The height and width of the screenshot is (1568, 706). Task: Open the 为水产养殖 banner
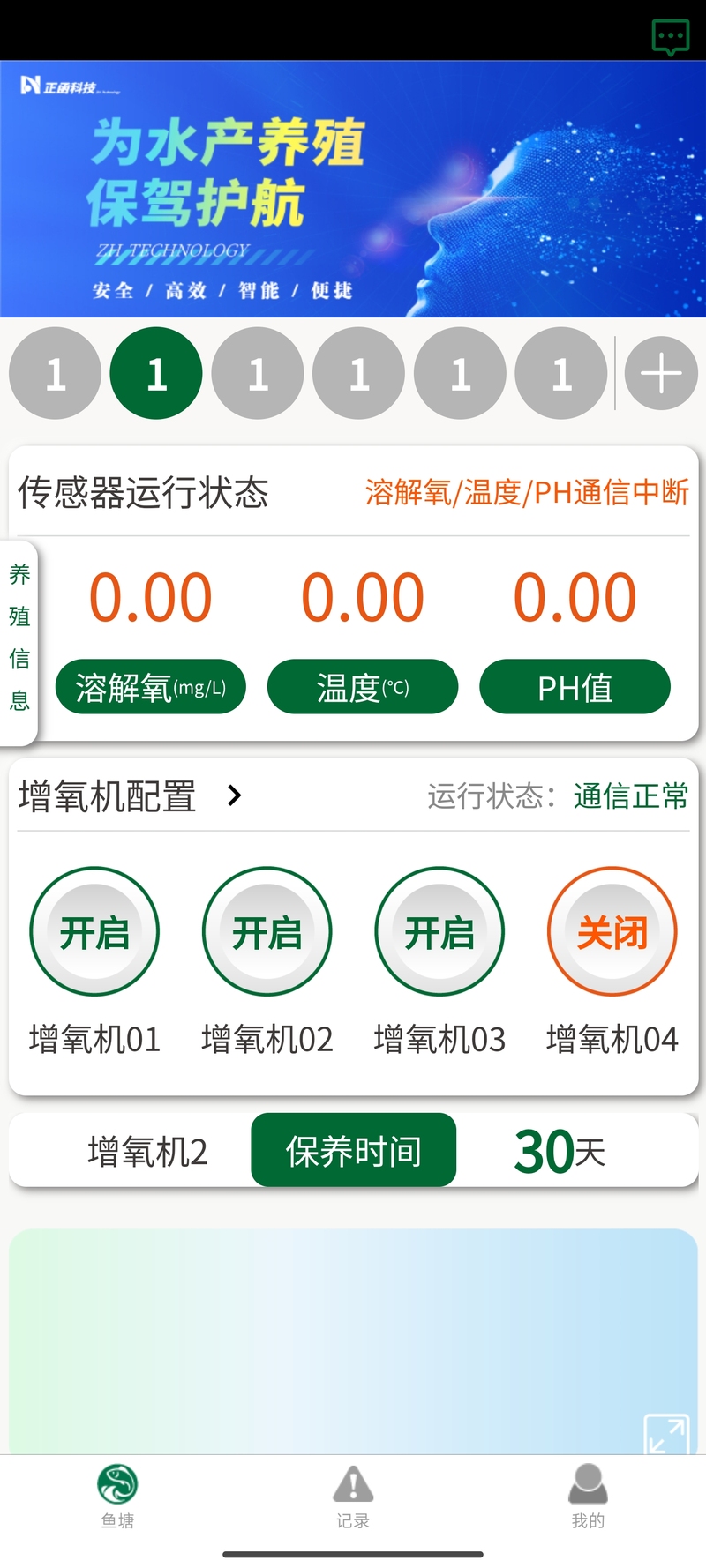click(x=353, y=189)
